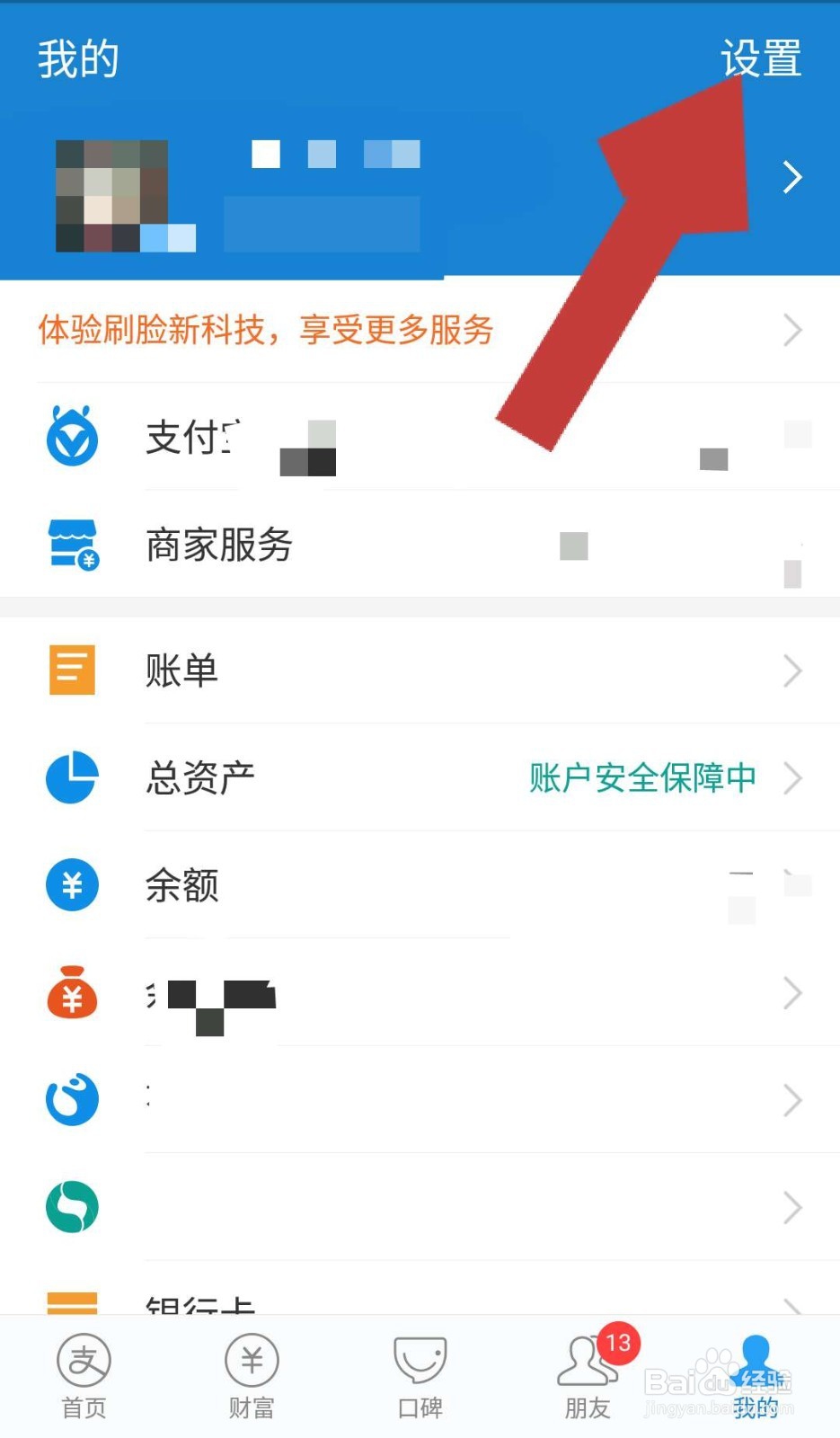840x1438 pixels.
Task: Open the 朋友 friends tab icon
Action: point(586,1361)
